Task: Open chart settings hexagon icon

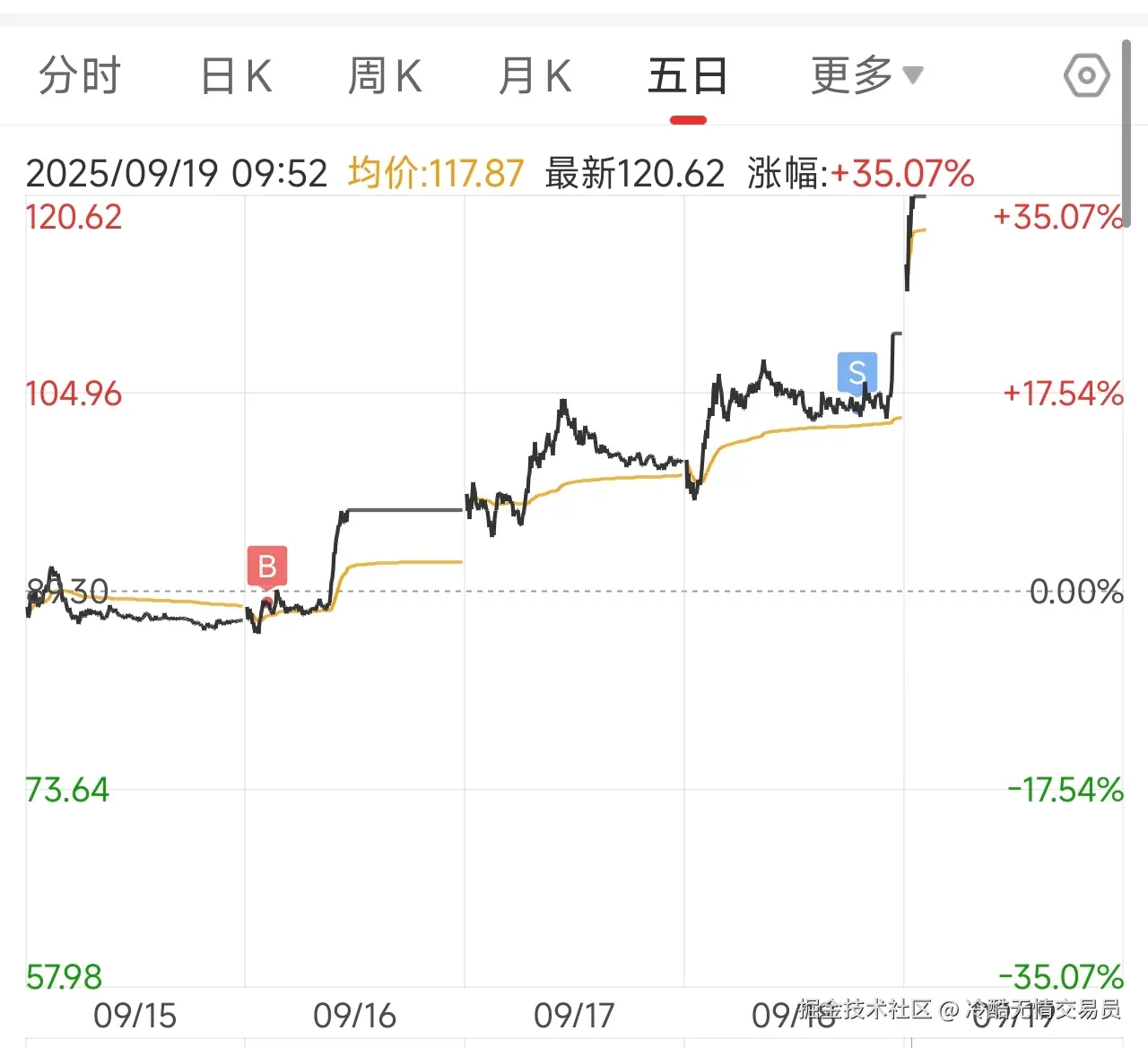Action: pos(1087,76)
